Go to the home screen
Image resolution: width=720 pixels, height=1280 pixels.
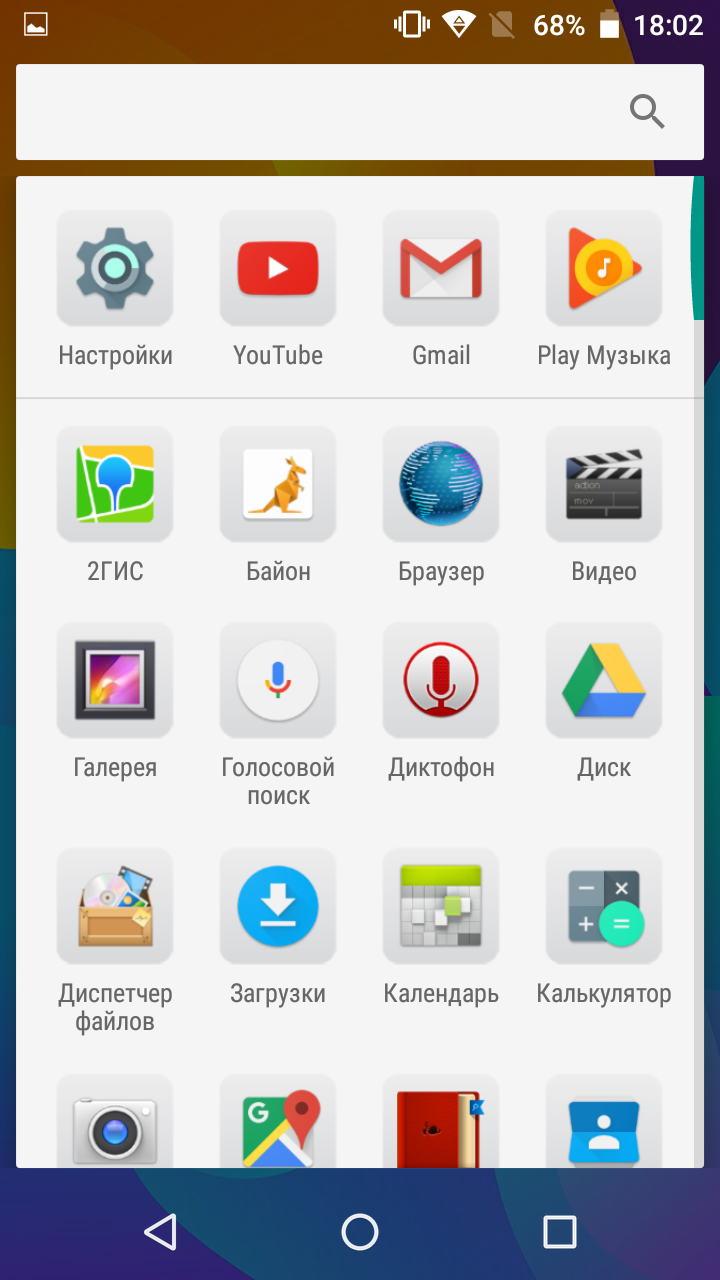click(360, 1232)
